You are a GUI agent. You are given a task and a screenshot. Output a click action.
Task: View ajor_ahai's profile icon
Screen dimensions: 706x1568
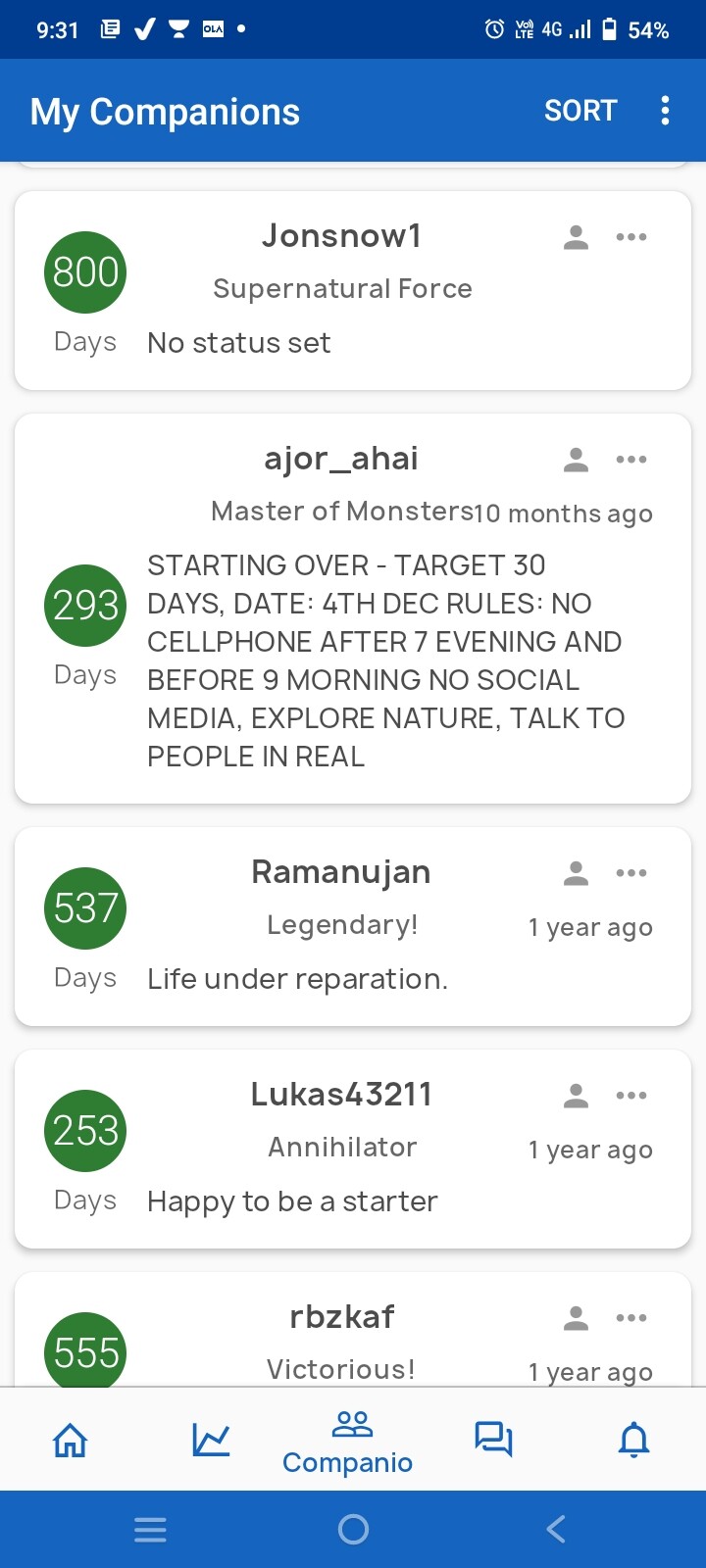[x=577, y=460]
